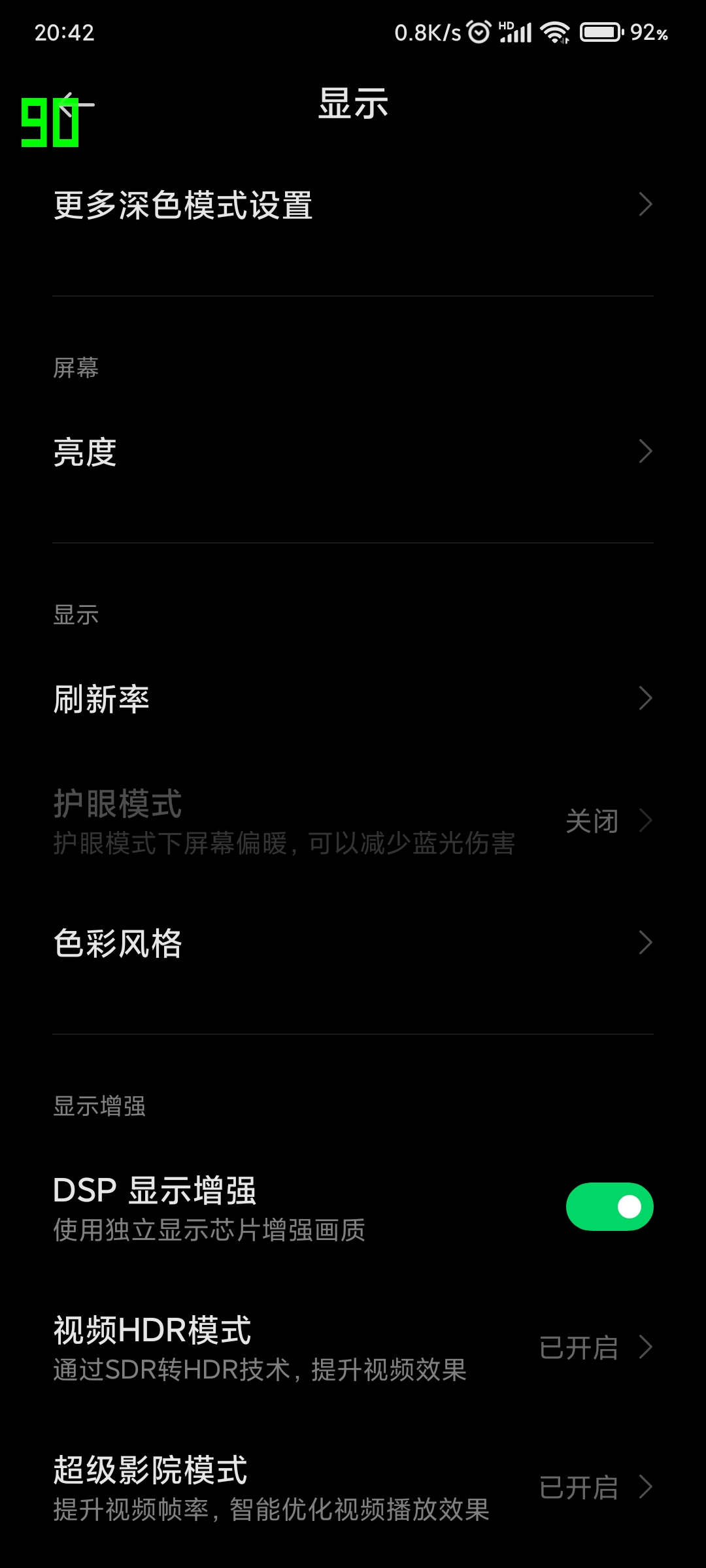Open 更多深色模式设置
This screenshot has width=706, height=1568.
pyautogui.click(x=353, y=205)
